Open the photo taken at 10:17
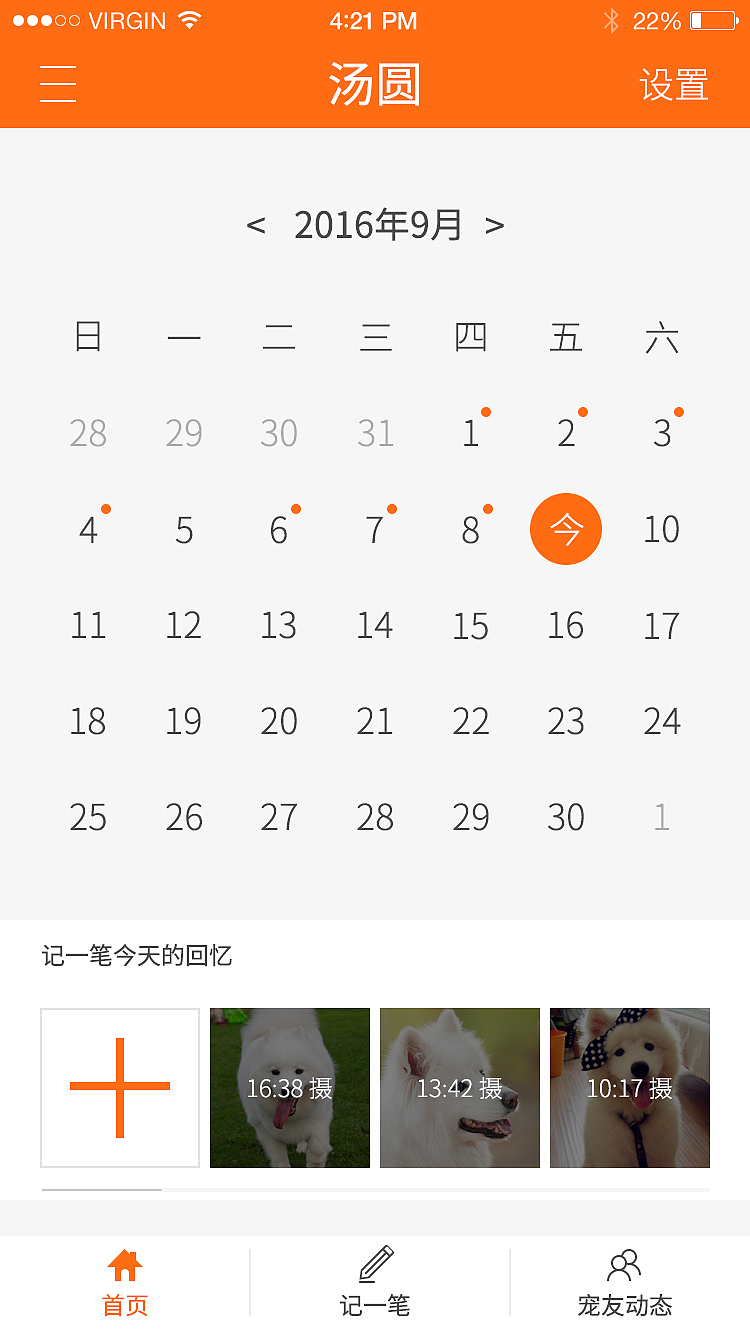750x1334 pixels. [x=630, y=1088]
